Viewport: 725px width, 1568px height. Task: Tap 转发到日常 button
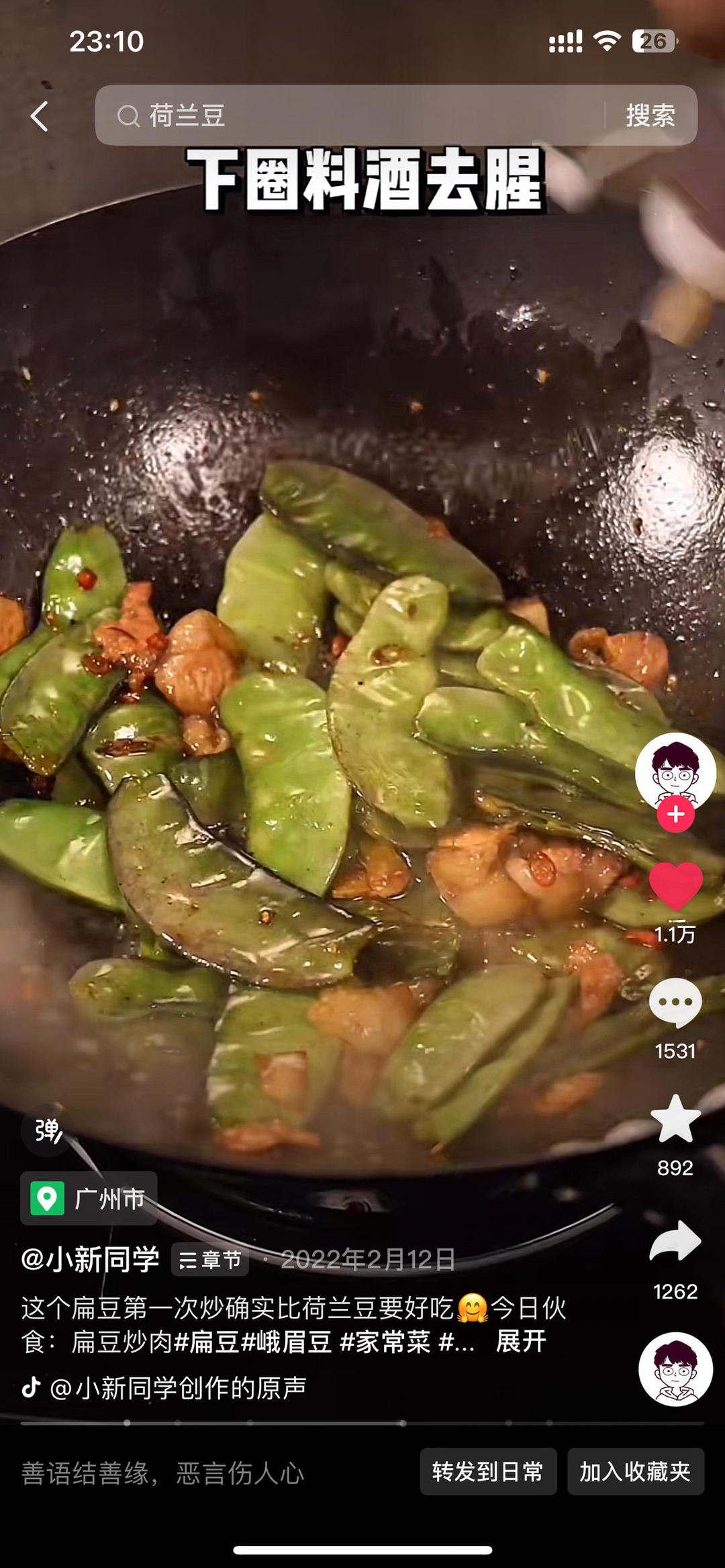(488, 1472)
